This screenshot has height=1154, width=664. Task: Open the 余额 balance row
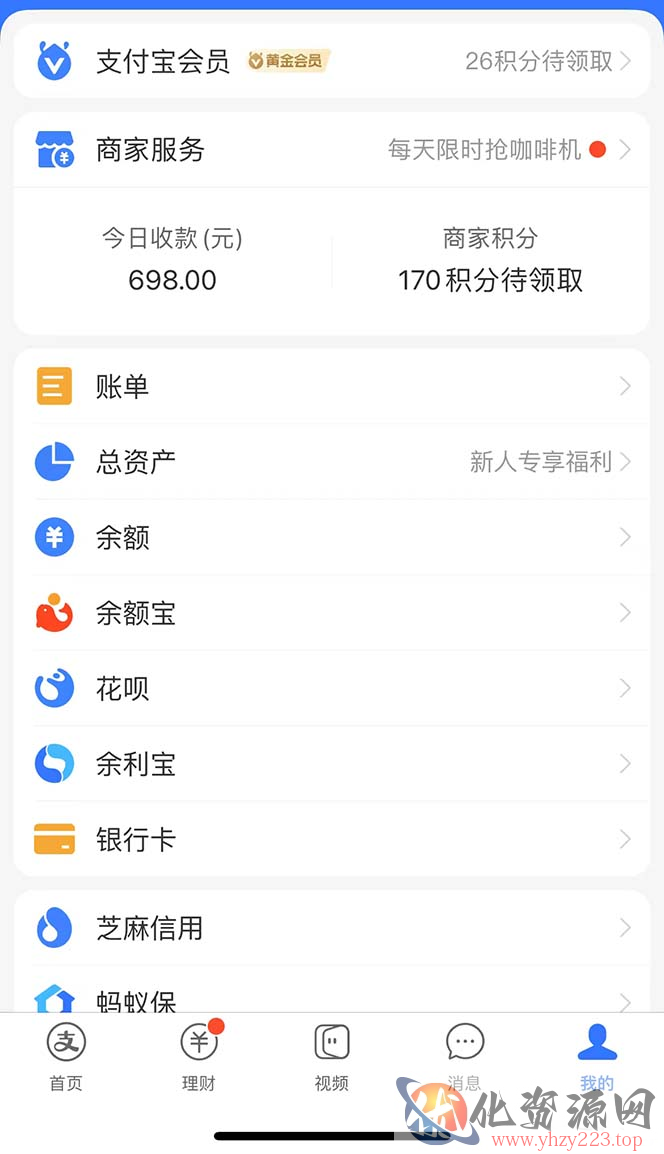(331, 537)
